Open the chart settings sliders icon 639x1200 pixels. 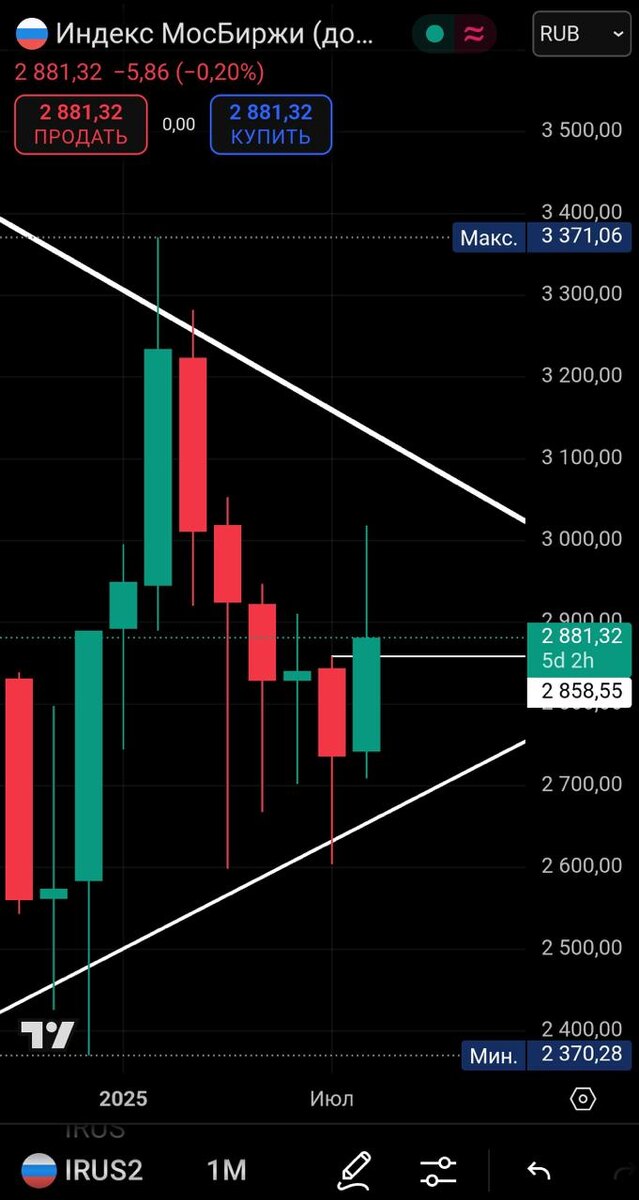[438, 1169]
